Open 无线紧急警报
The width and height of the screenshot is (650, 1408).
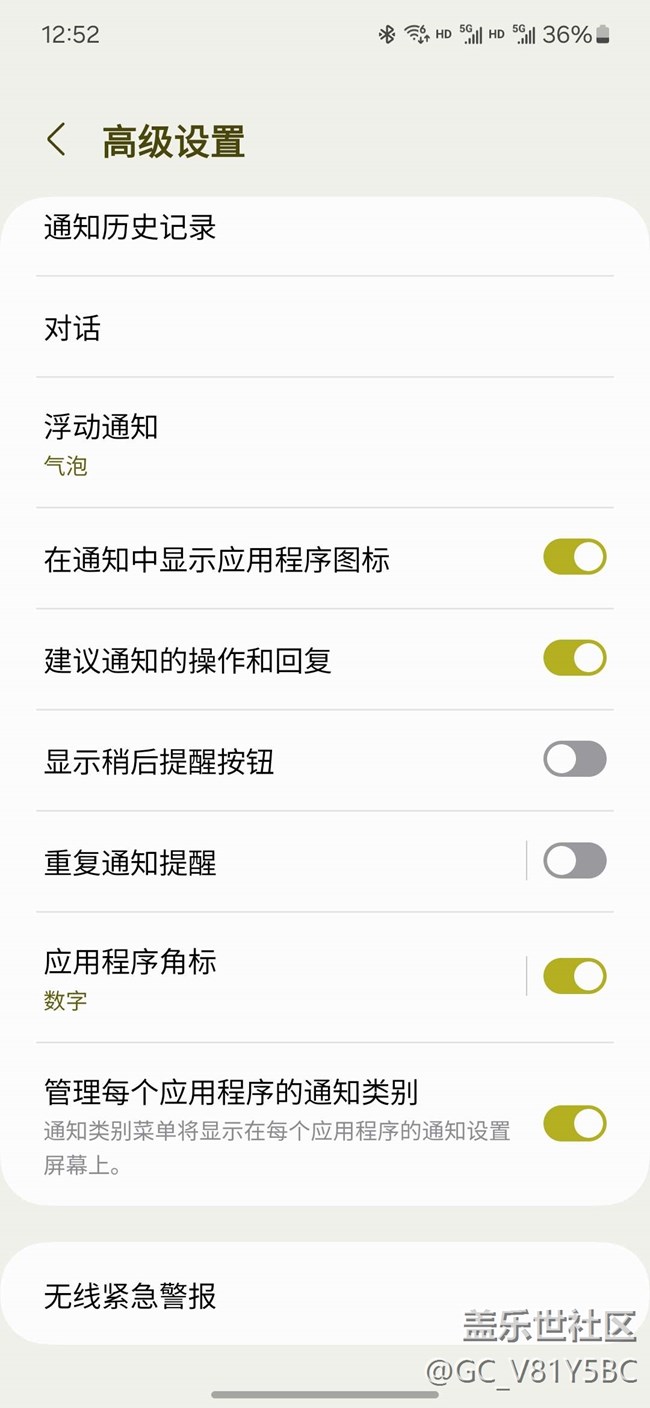[x=131, y=1296]
